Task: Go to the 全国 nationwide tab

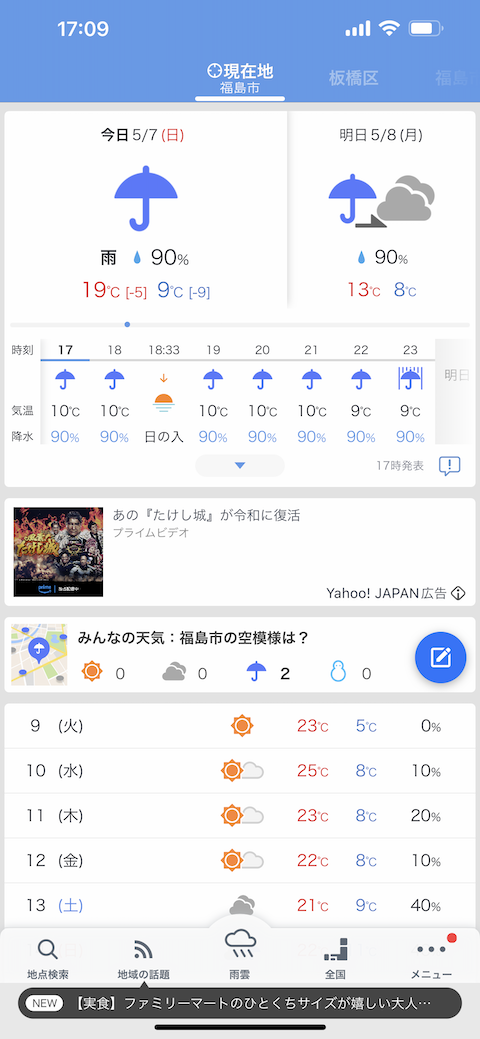Action: (335, 959)
